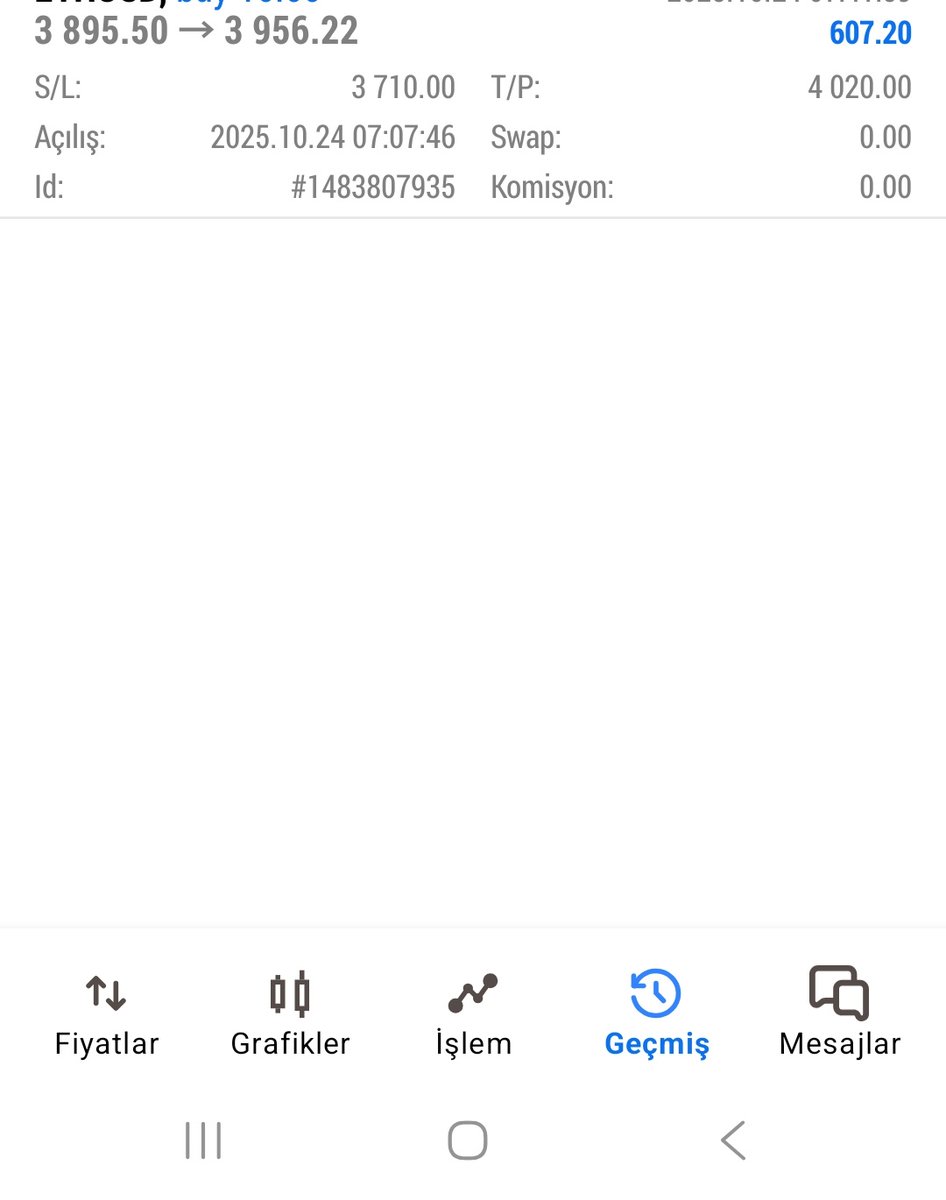Tap the system home button
Viewport: 946px width, 1200px height.
[467, 1140]
